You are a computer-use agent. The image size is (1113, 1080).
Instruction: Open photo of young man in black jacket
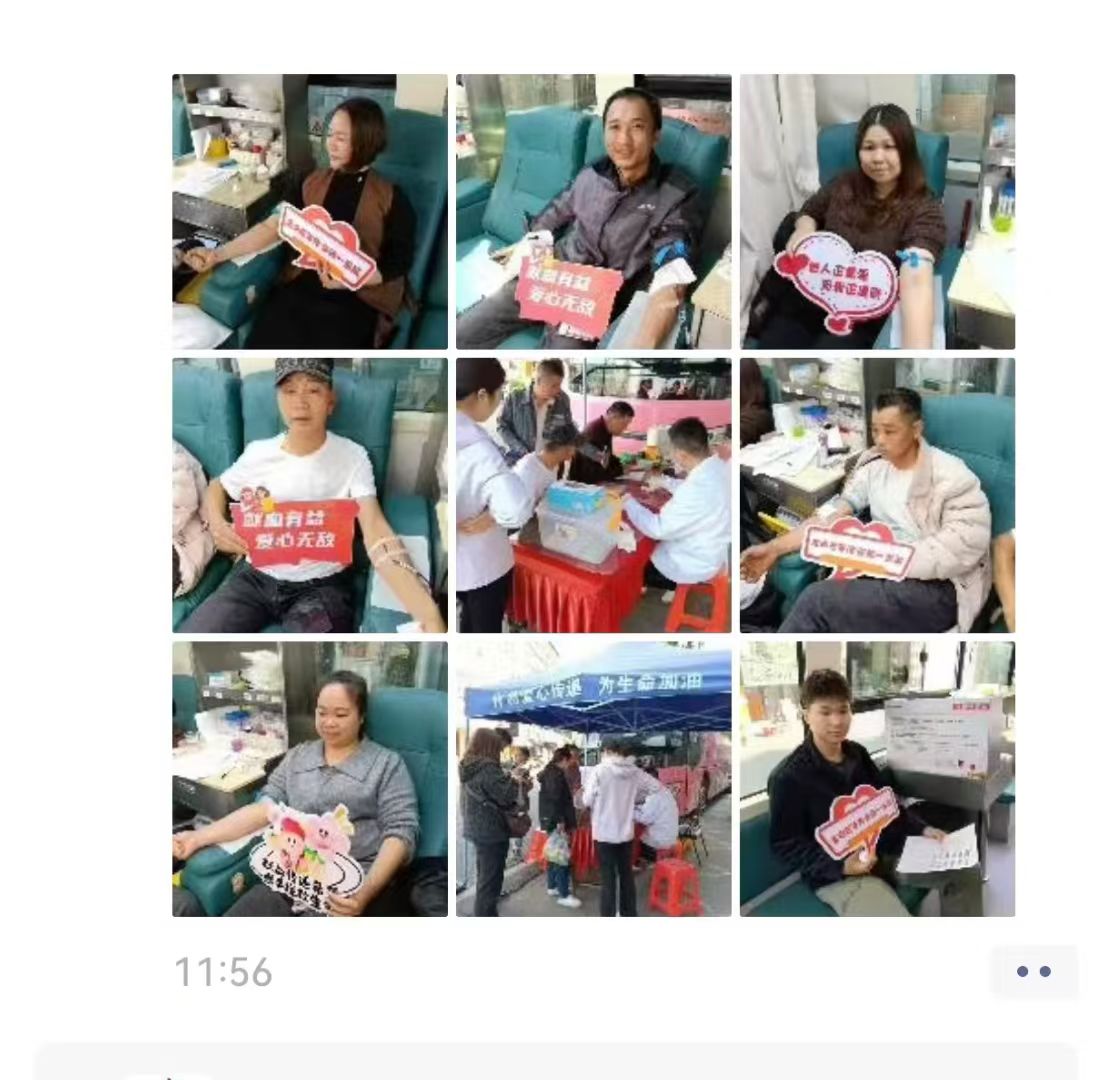(877, 779)
